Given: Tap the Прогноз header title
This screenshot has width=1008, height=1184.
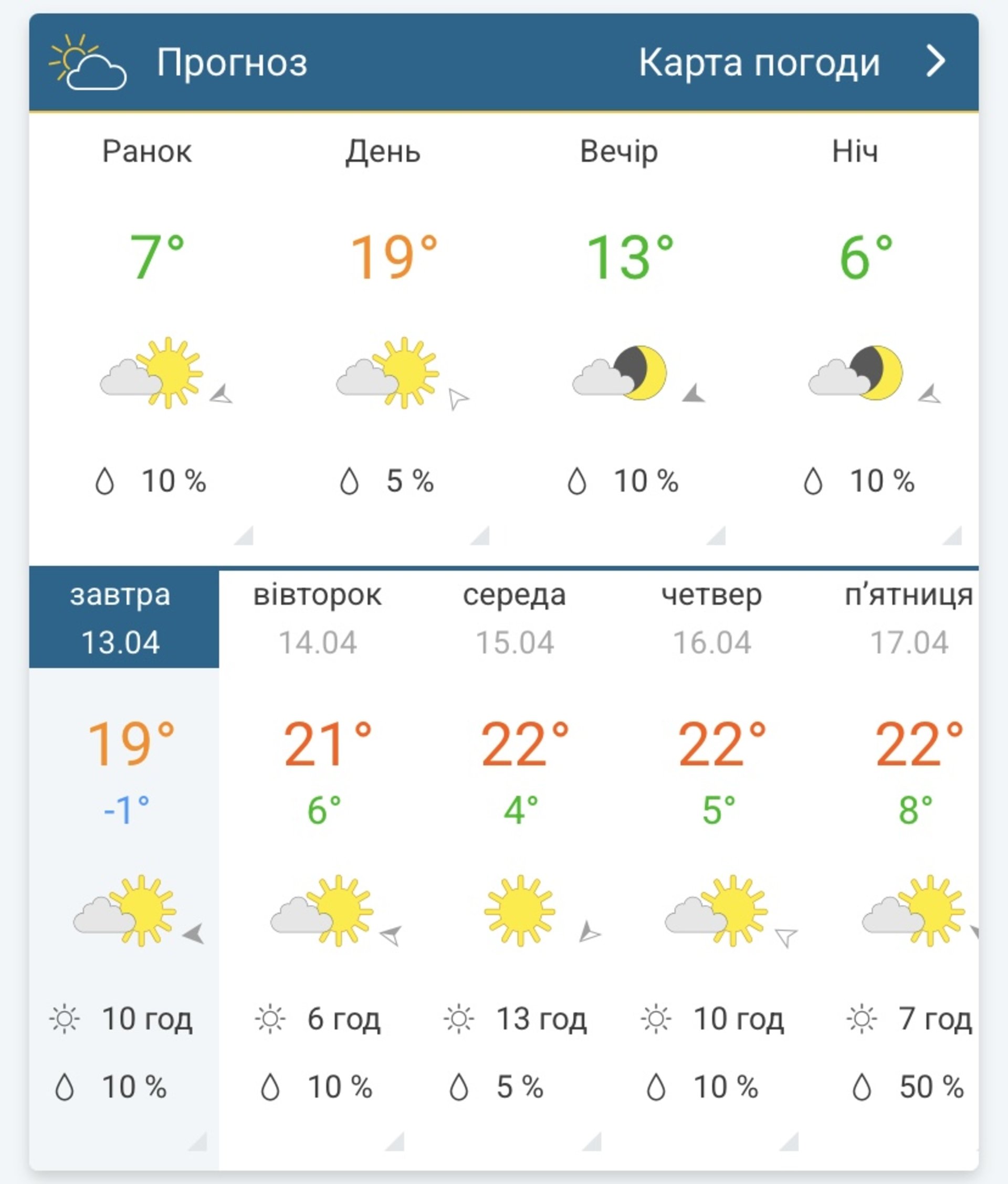Looking at the screenshot, I should pyautogui.click(x=232, y=62).
